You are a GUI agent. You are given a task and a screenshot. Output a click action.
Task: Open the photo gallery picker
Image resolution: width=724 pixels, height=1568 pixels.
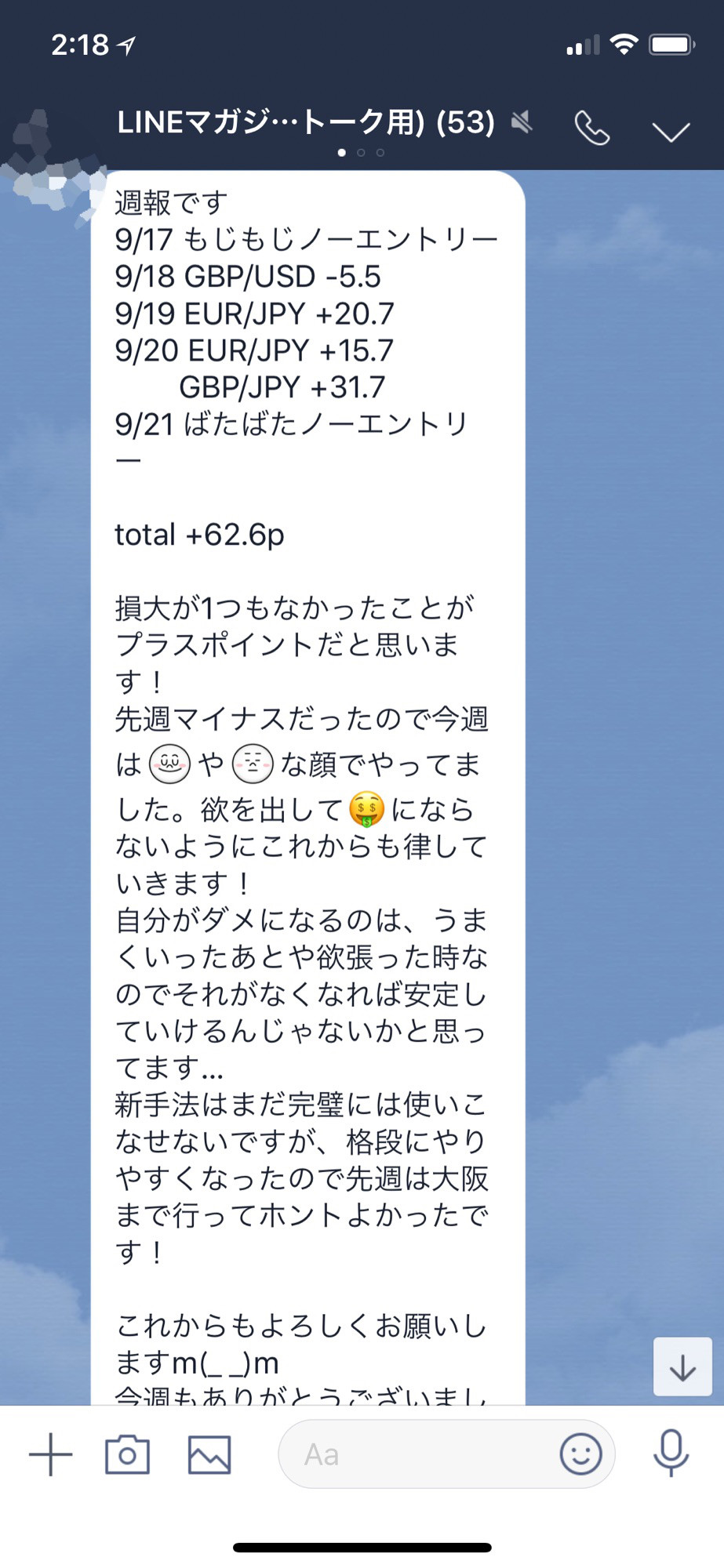coord(209,1455)
